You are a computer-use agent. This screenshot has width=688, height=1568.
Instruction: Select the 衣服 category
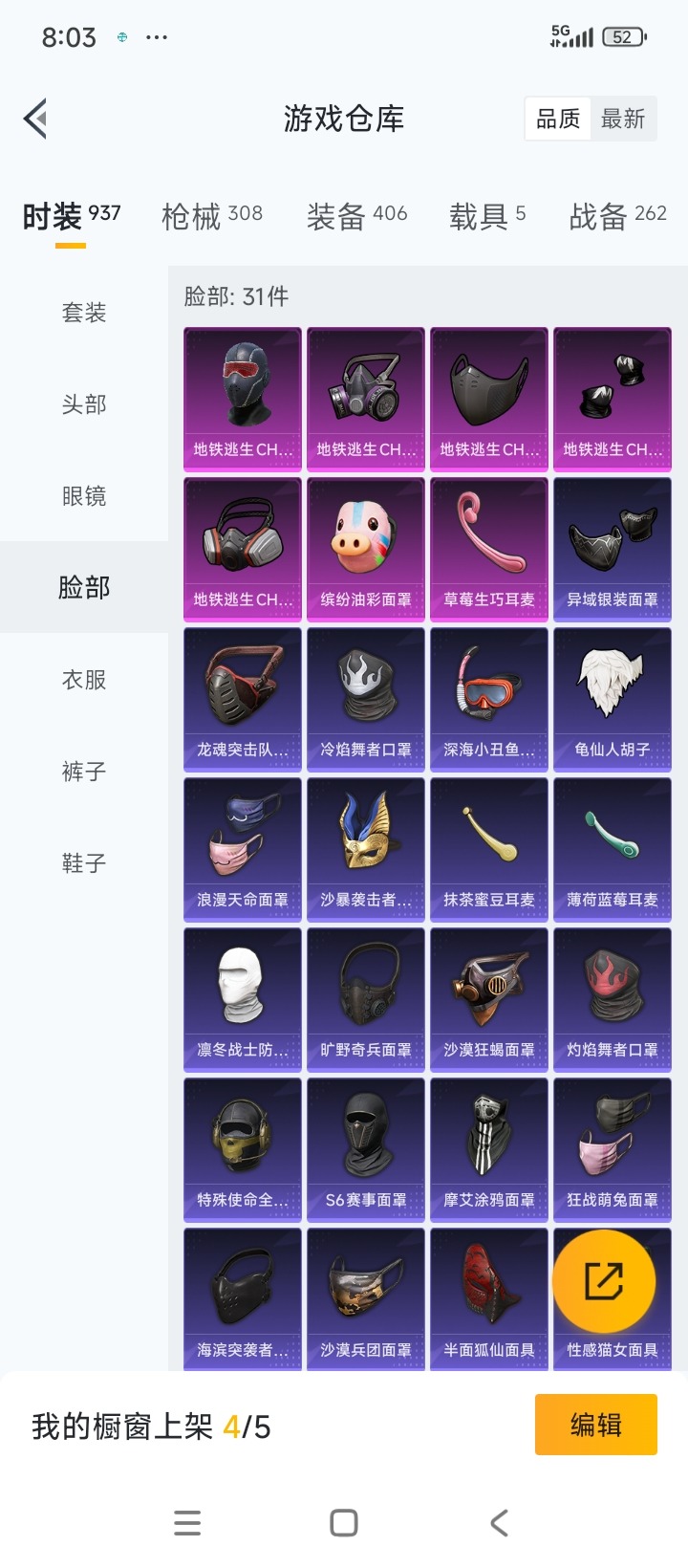84,680
